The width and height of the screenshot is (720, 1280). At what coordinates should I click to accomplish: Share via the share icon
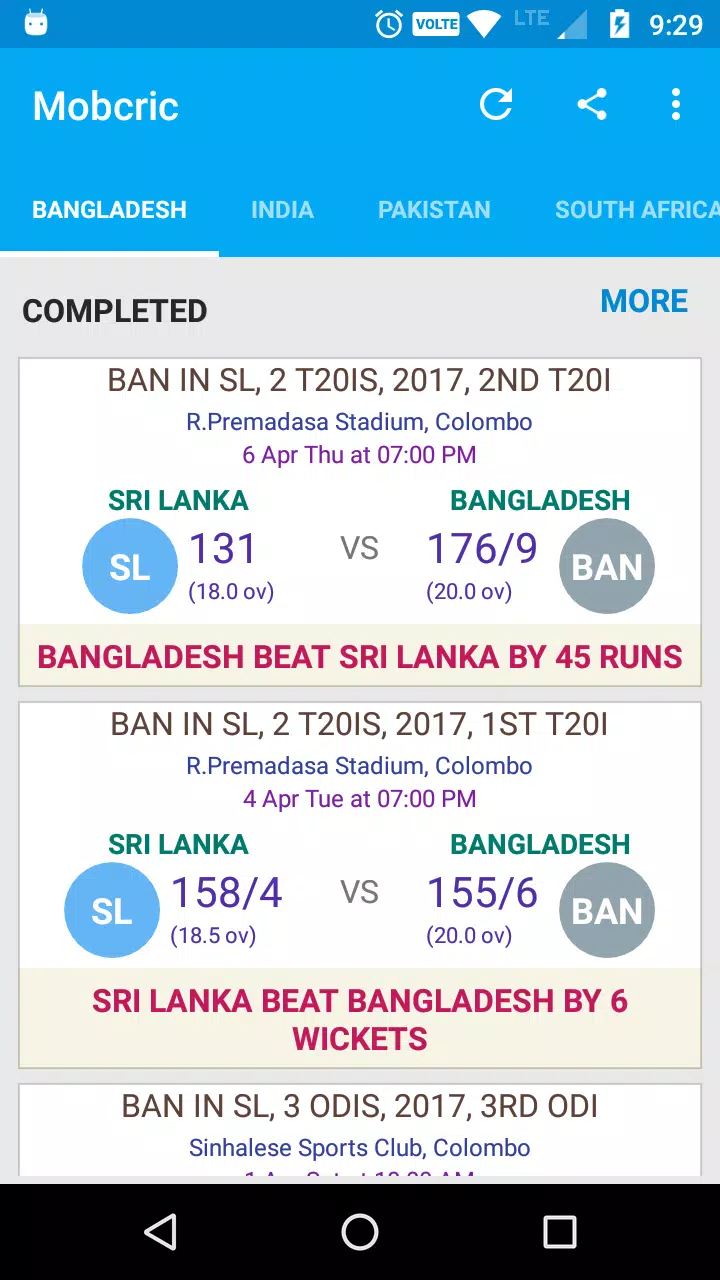[592, 105]
